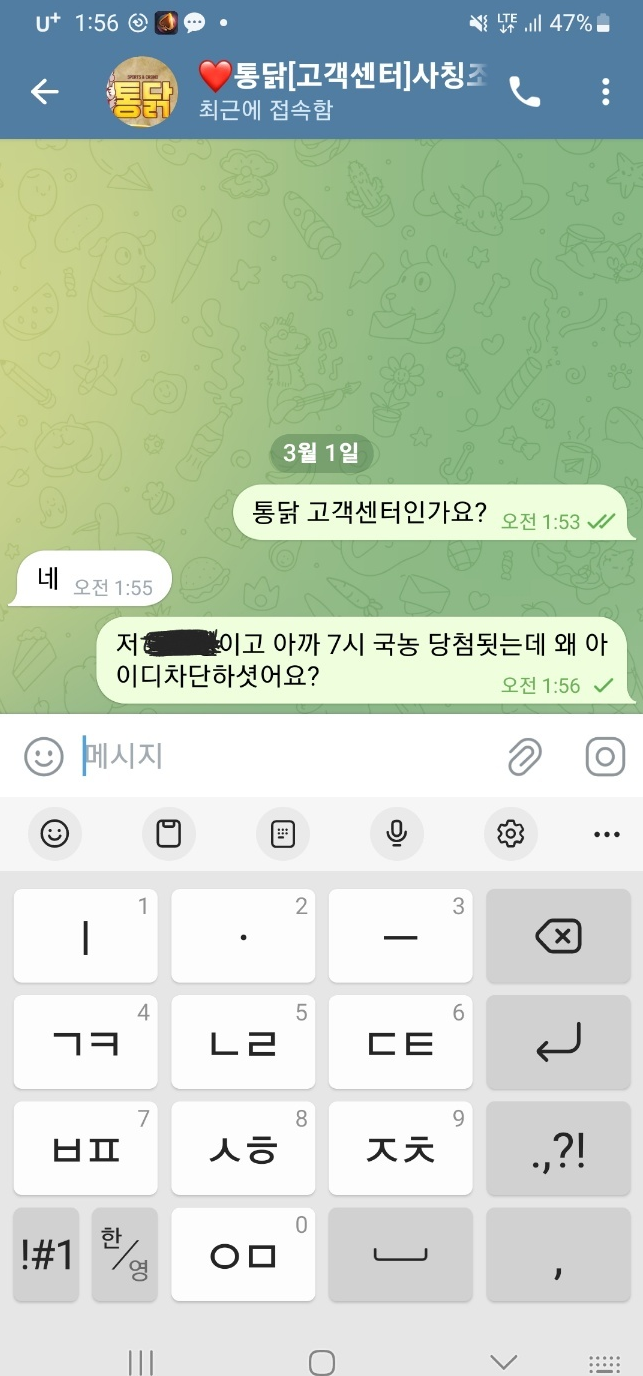Image resolution: width=643 pixels, height=1376 pixels.
Task: Open keyboard settings gear
Action: 511,833
